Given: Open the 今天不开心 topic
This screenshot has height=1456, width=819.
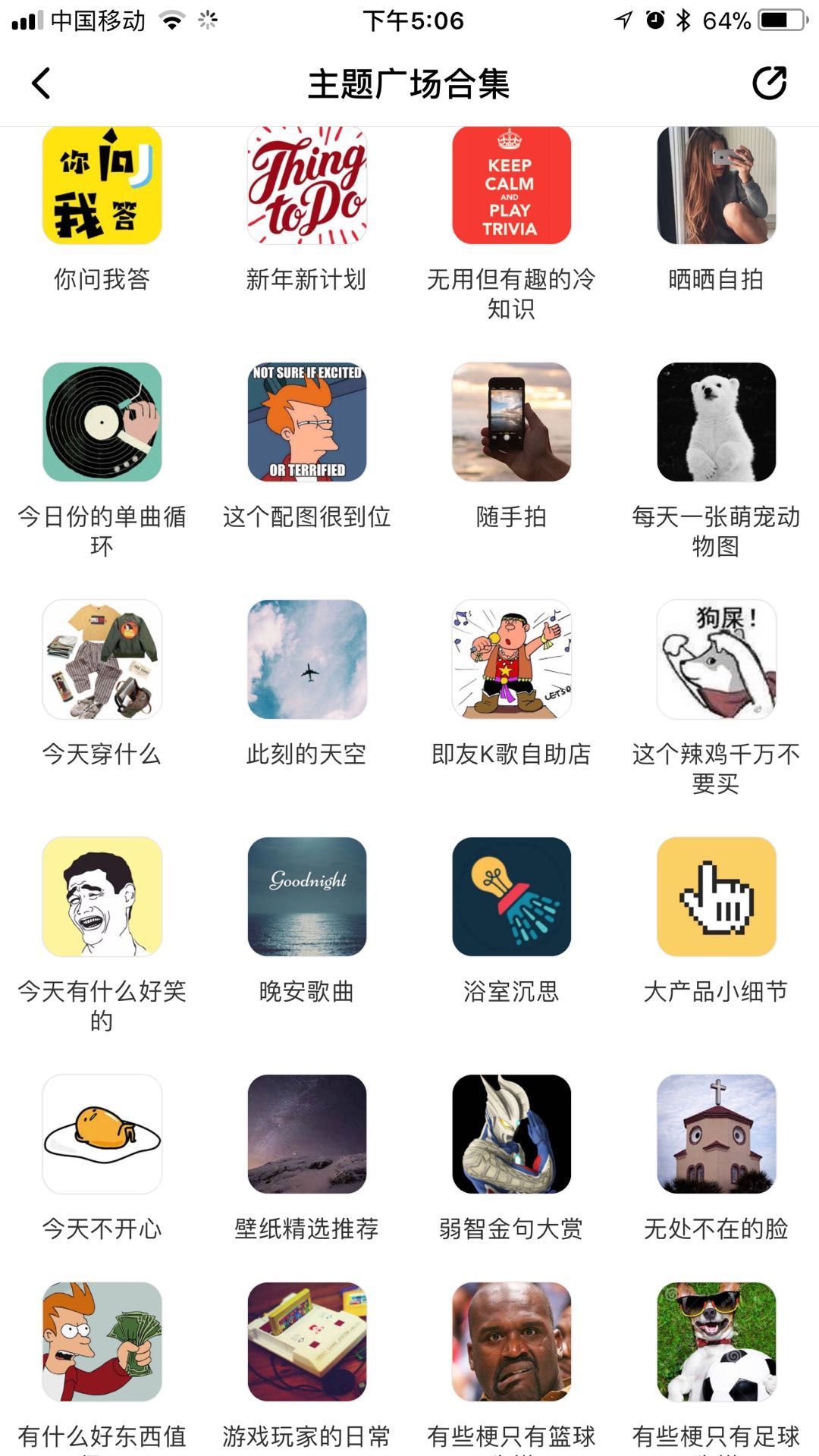Looking at the screenshot, I should coord(102,1134).
